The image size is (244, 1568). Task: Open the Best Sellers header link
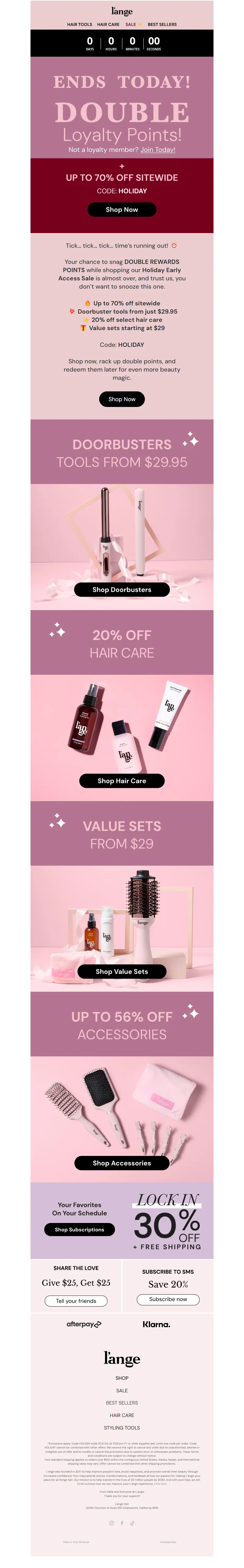coord(162,24)
